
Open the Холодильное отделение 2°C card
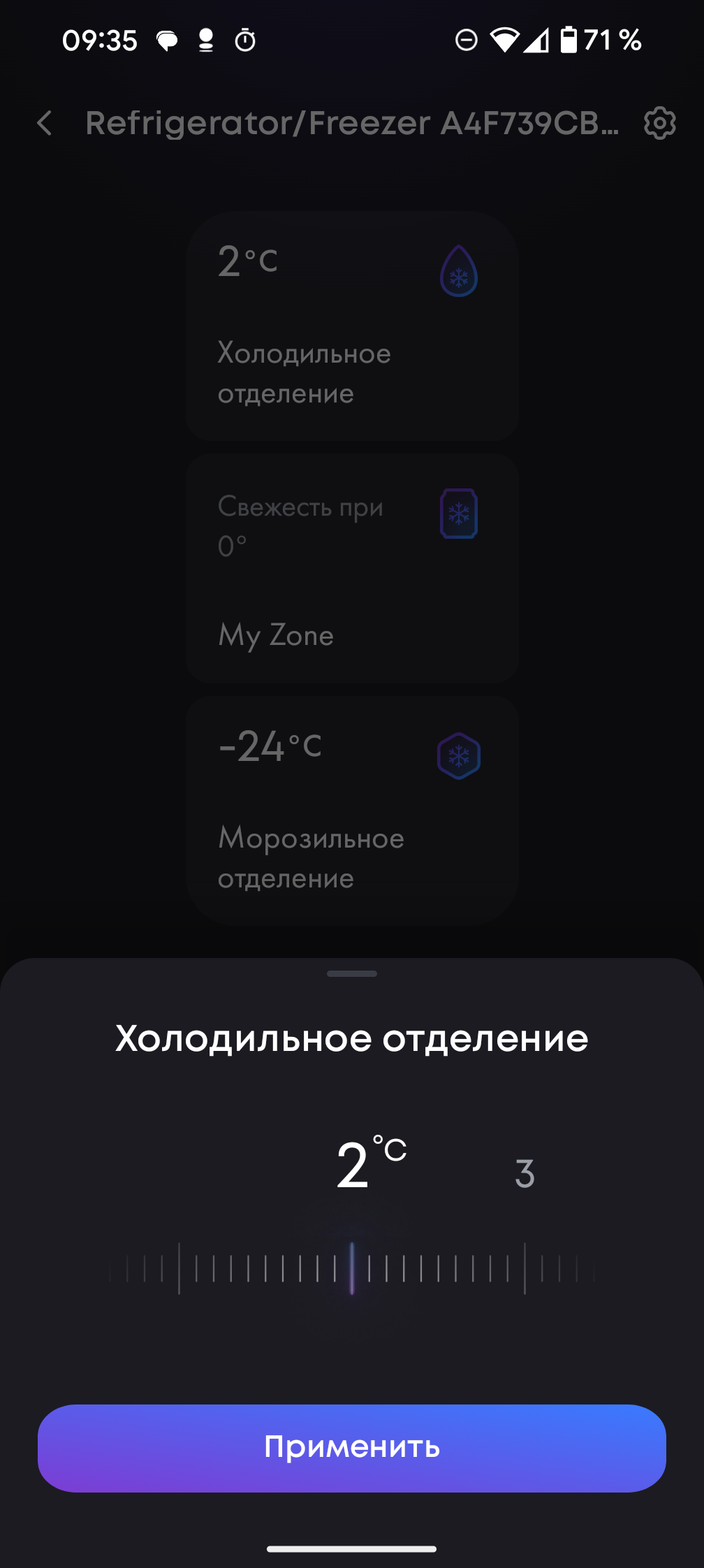pos(352,326)
